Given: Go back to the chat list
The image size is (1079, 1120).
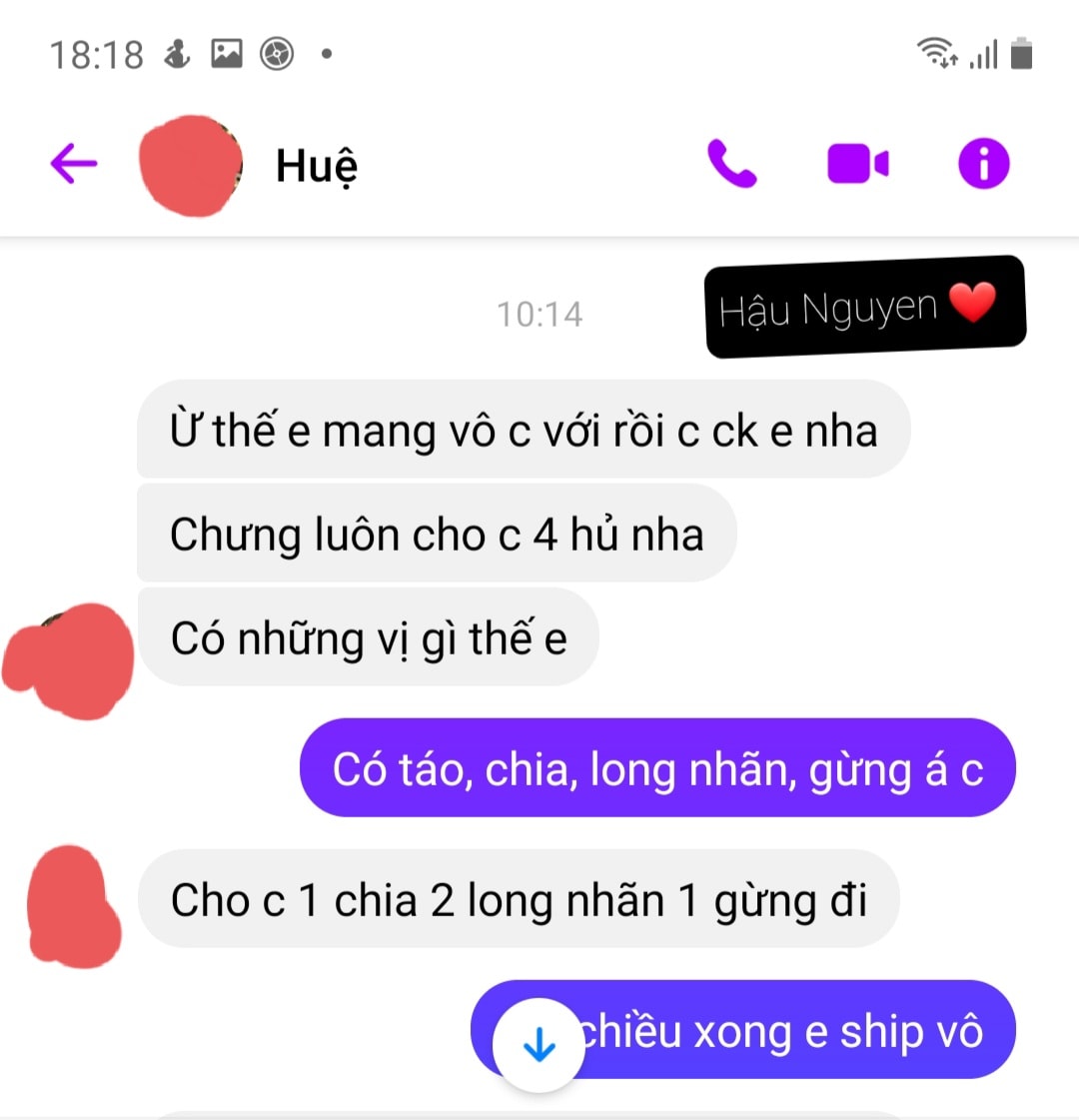Looking at the screenshot, I should [74, 163].
